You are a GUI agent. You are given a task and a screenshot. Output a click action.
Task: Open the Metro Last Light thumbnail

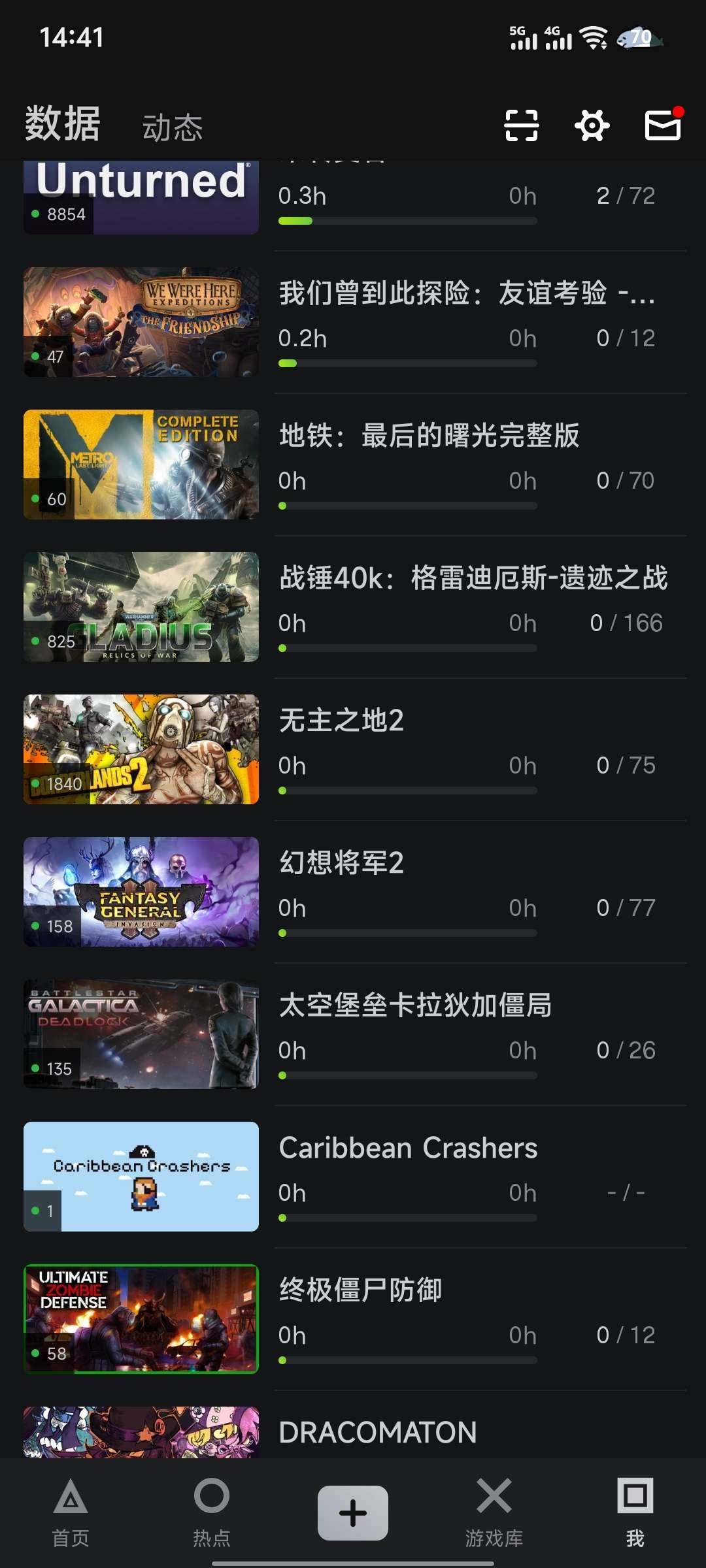click(x=140, y=464)
